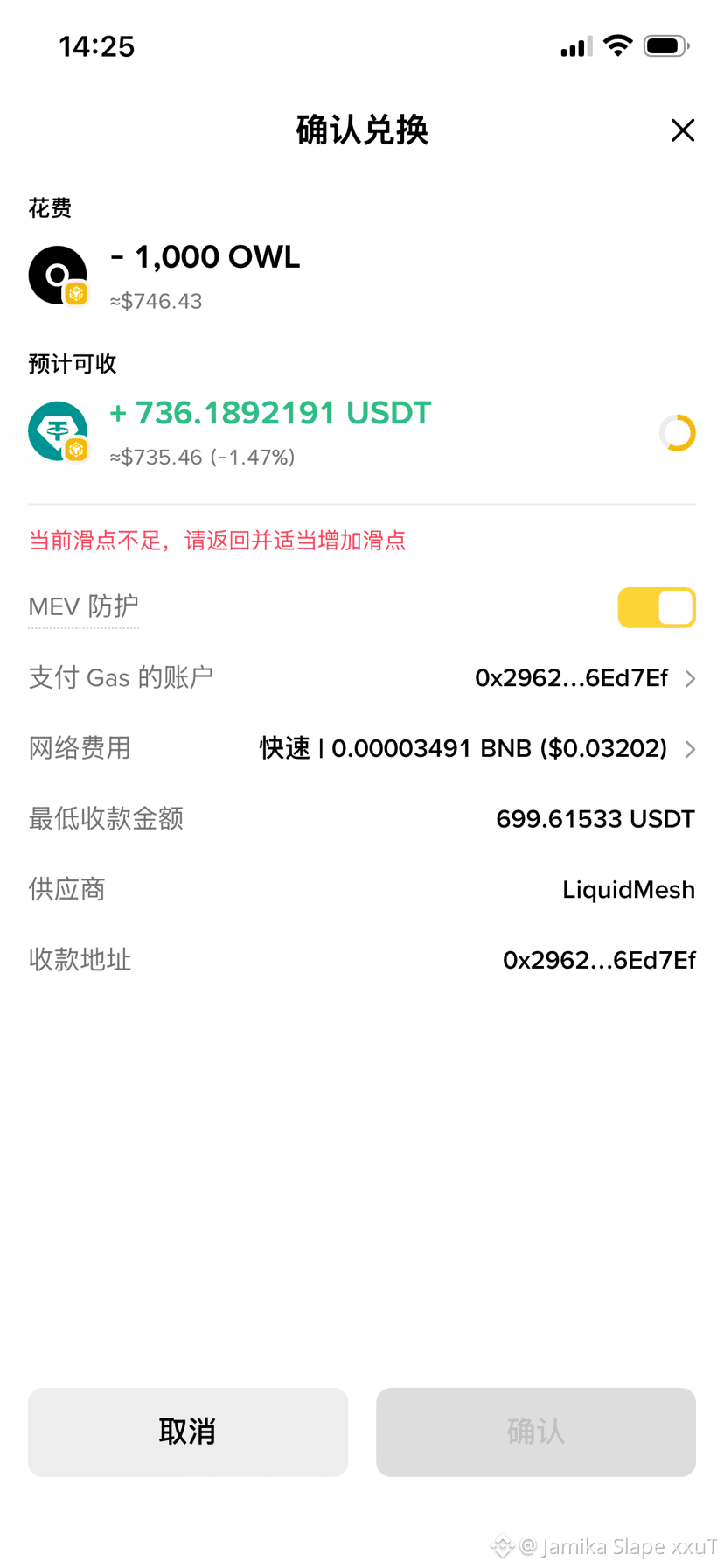
Task: Tap the 收款地址 receiving address 0x2962...6Ed7Ef
Action: [598, 960]
